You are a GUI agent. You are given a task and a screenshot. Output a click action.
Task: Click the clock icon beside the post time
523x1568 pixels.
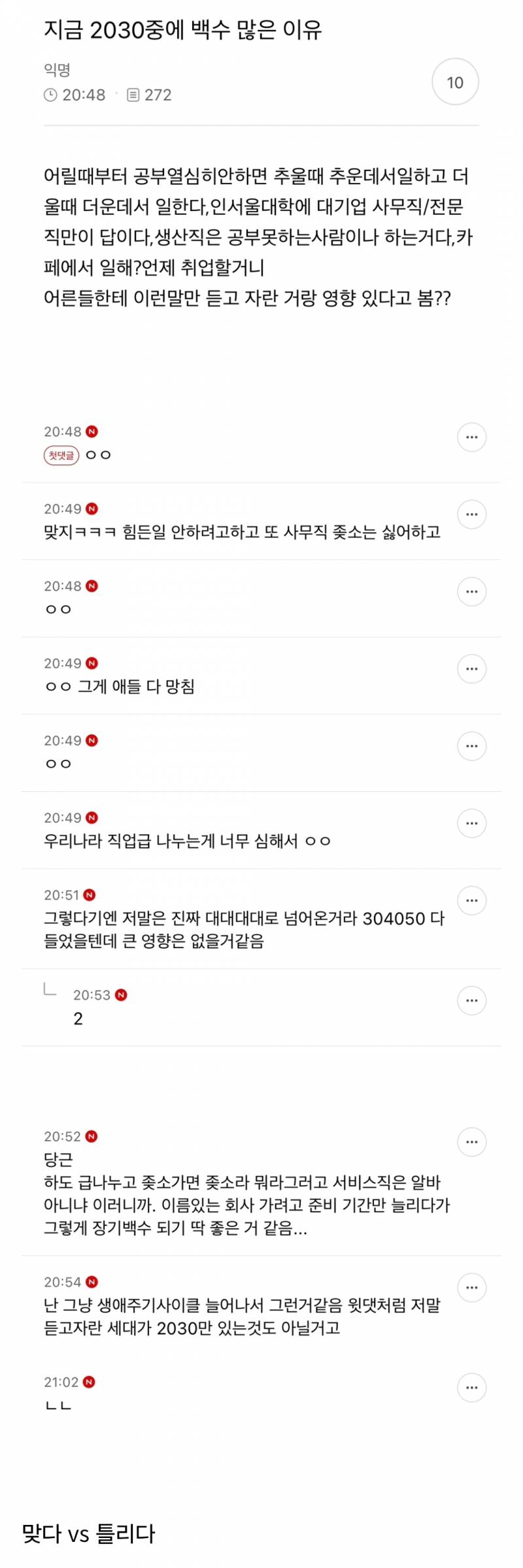tap(51, 95)
